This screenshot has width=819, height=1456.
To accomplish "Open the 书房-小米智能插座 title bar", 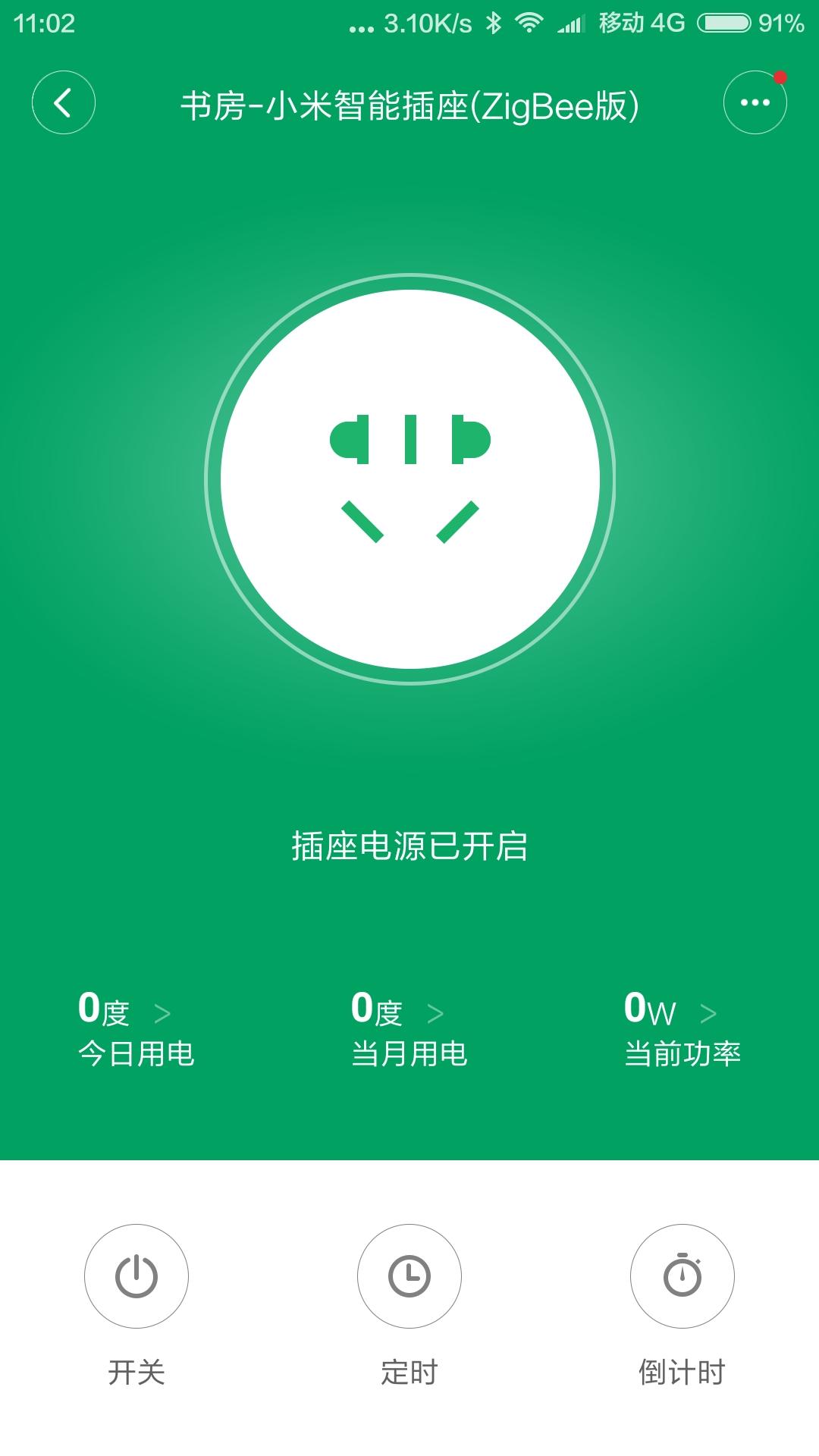I will tap(409, 105).
